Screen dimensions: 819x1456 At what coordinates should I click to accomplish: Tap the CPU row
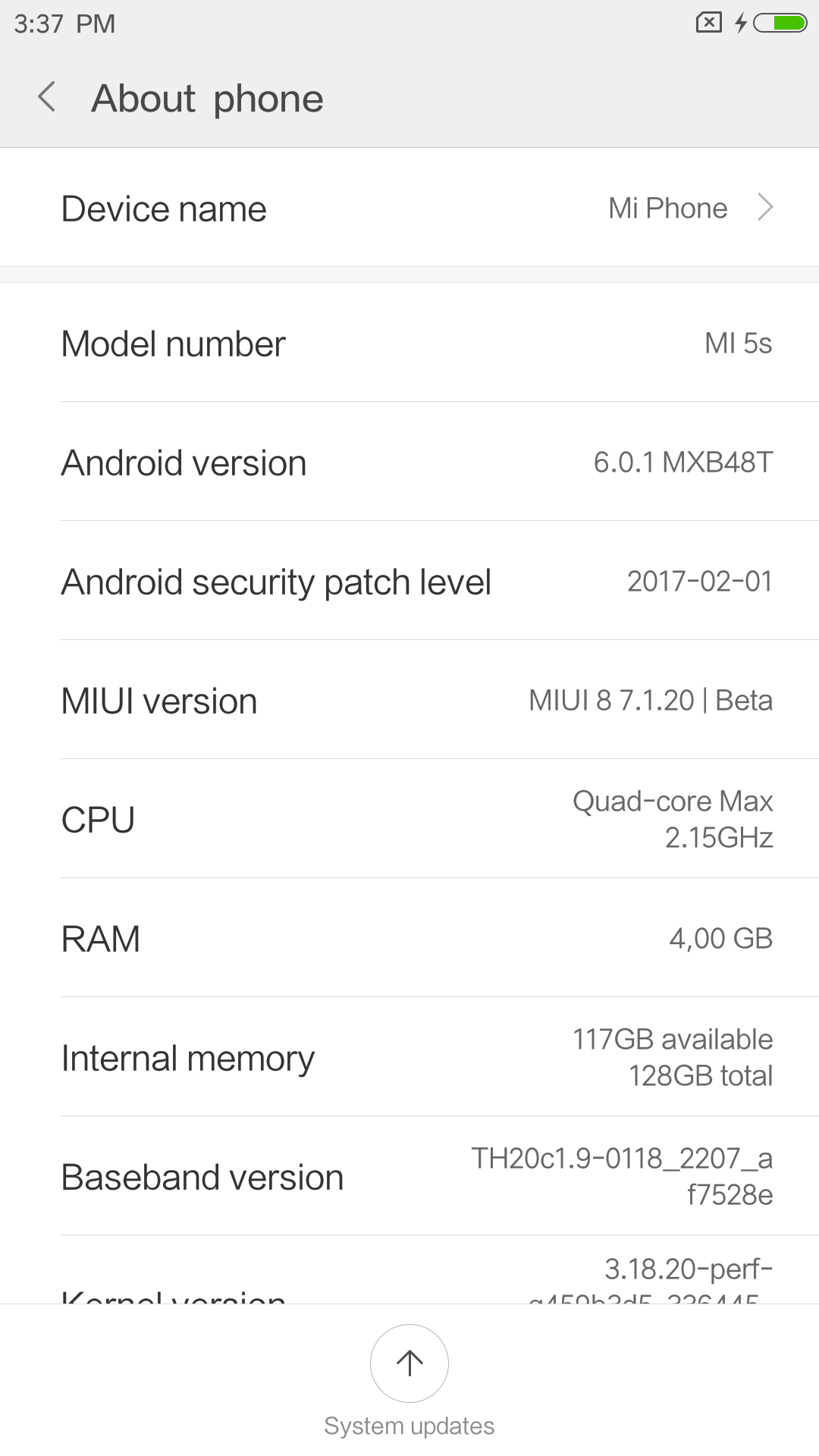[409, 819]
